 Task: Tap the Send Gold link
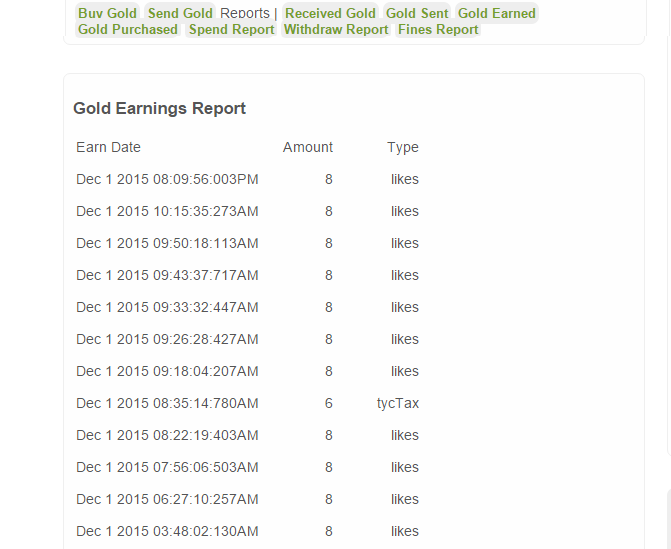(x=180, y=13)
